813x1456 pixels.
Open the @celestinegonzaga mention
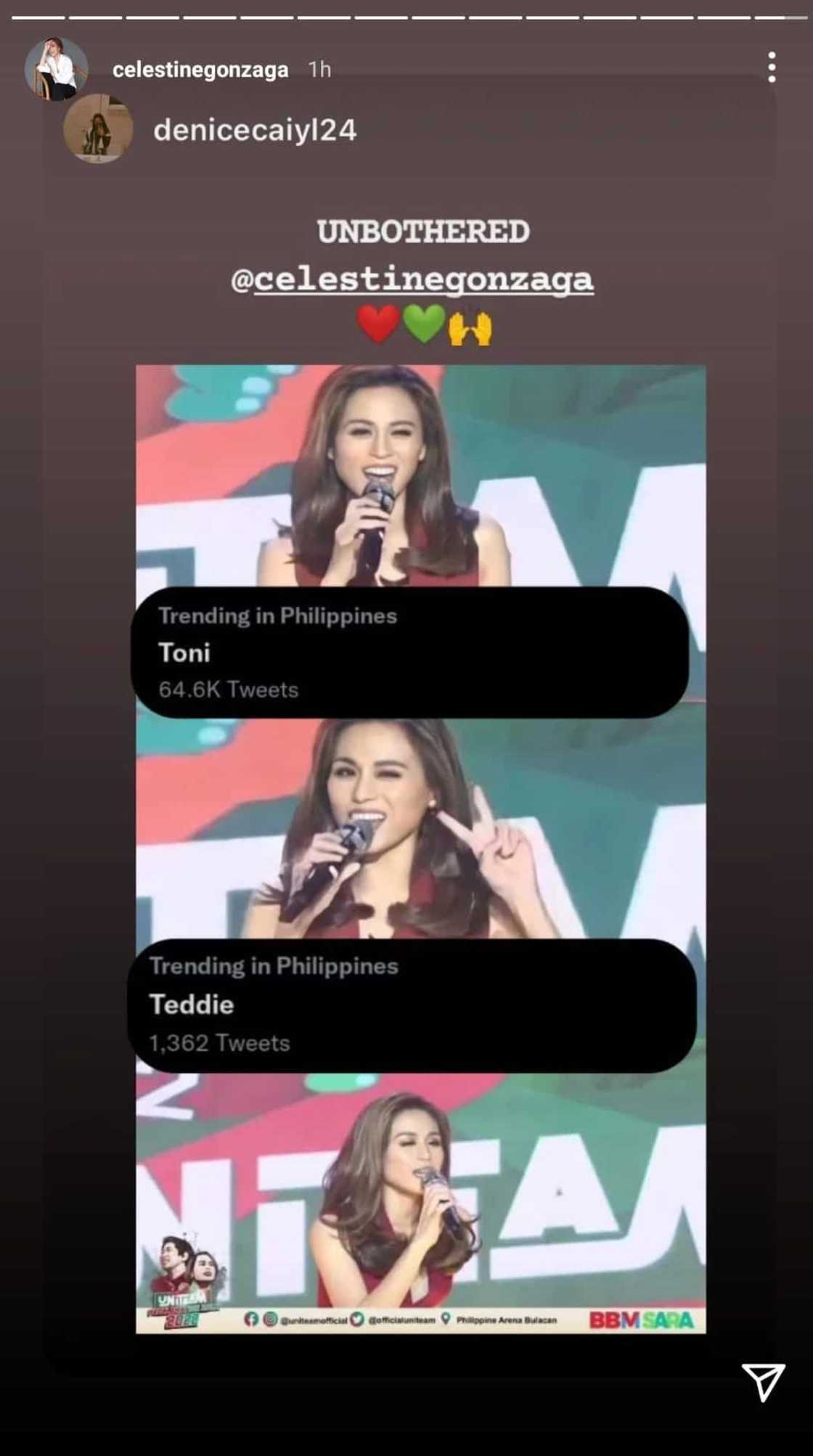412,279
